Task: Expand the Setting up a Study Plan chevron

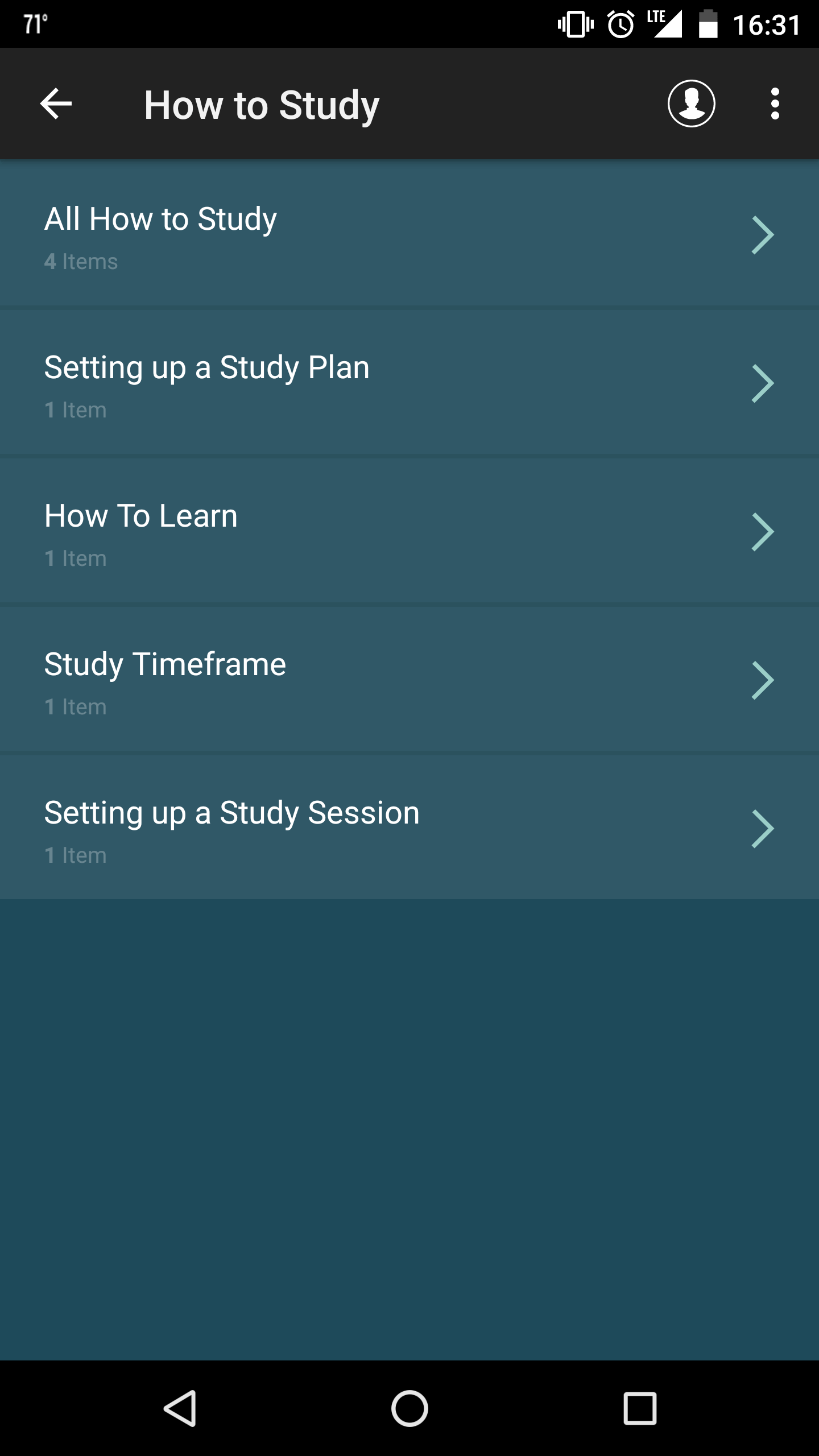Action: tap(763, 382)
